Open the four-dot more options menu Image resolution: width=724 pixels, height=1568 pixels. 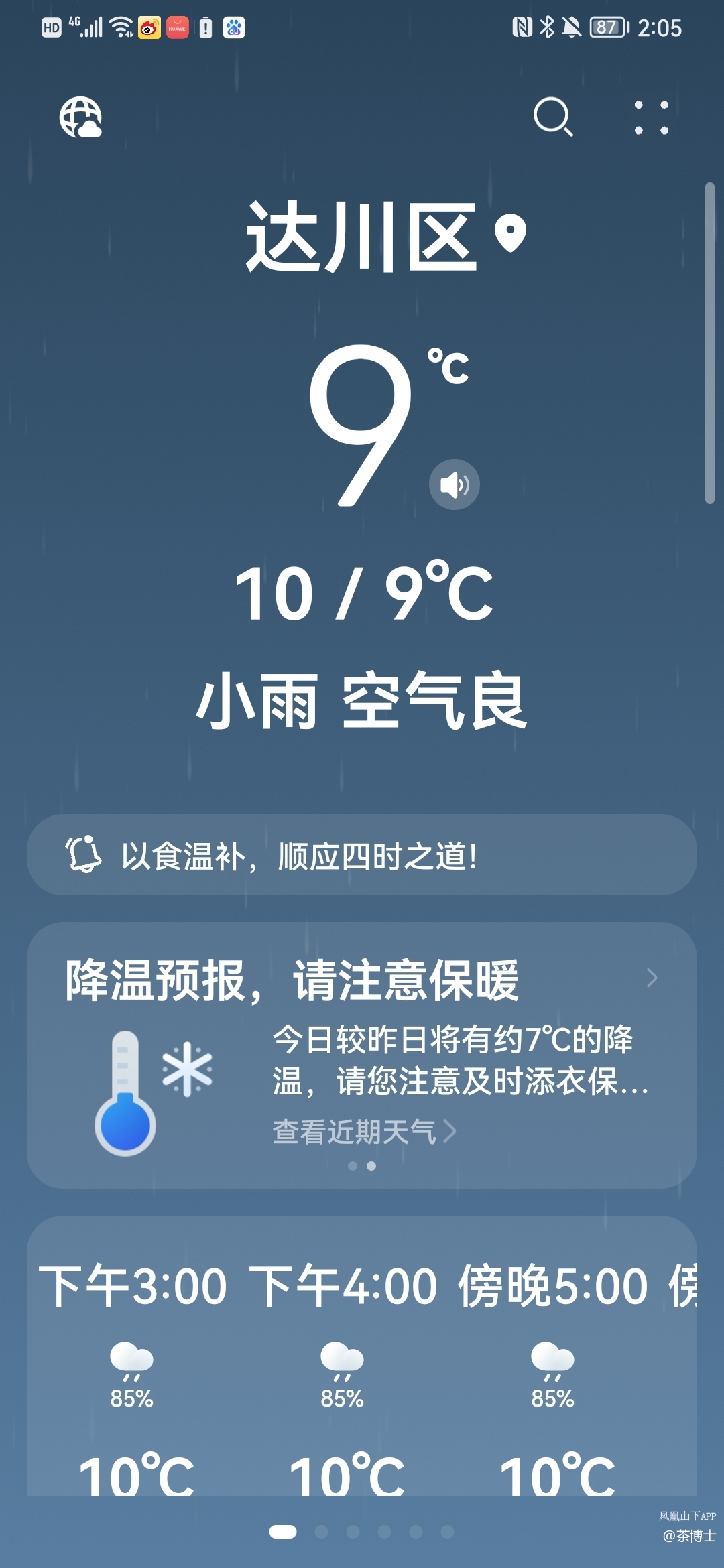tap(651, 117)
